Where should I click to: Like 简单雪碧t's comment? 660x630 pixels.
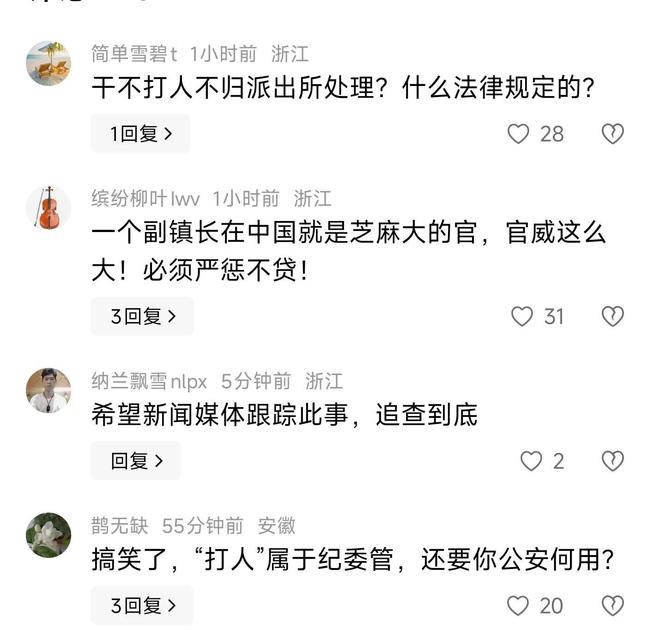(518, 134)
